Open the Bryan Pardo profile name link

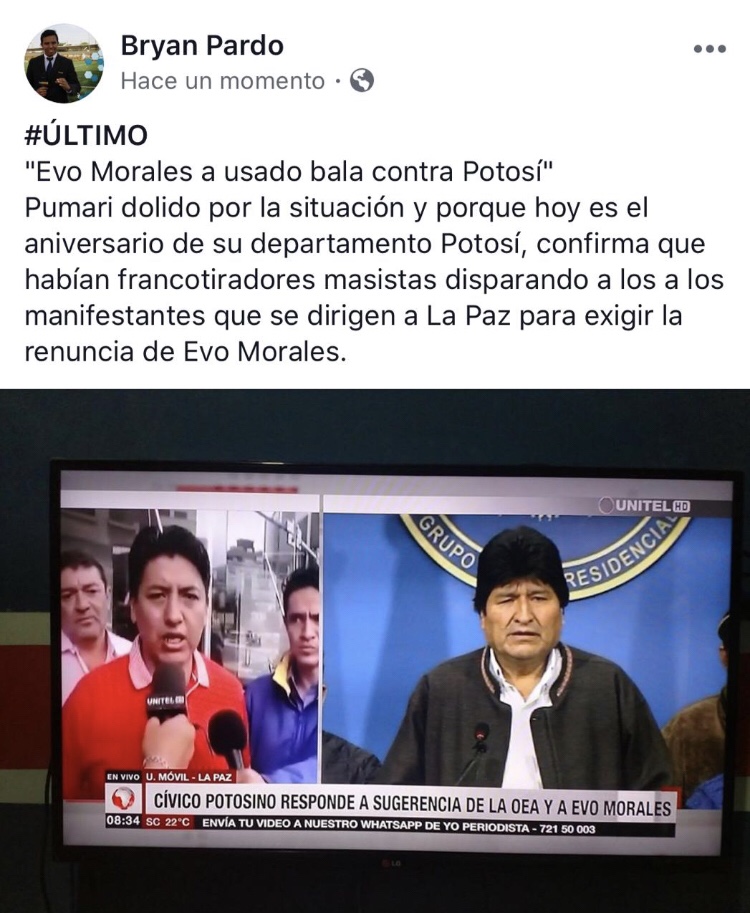tap(201, 46)
